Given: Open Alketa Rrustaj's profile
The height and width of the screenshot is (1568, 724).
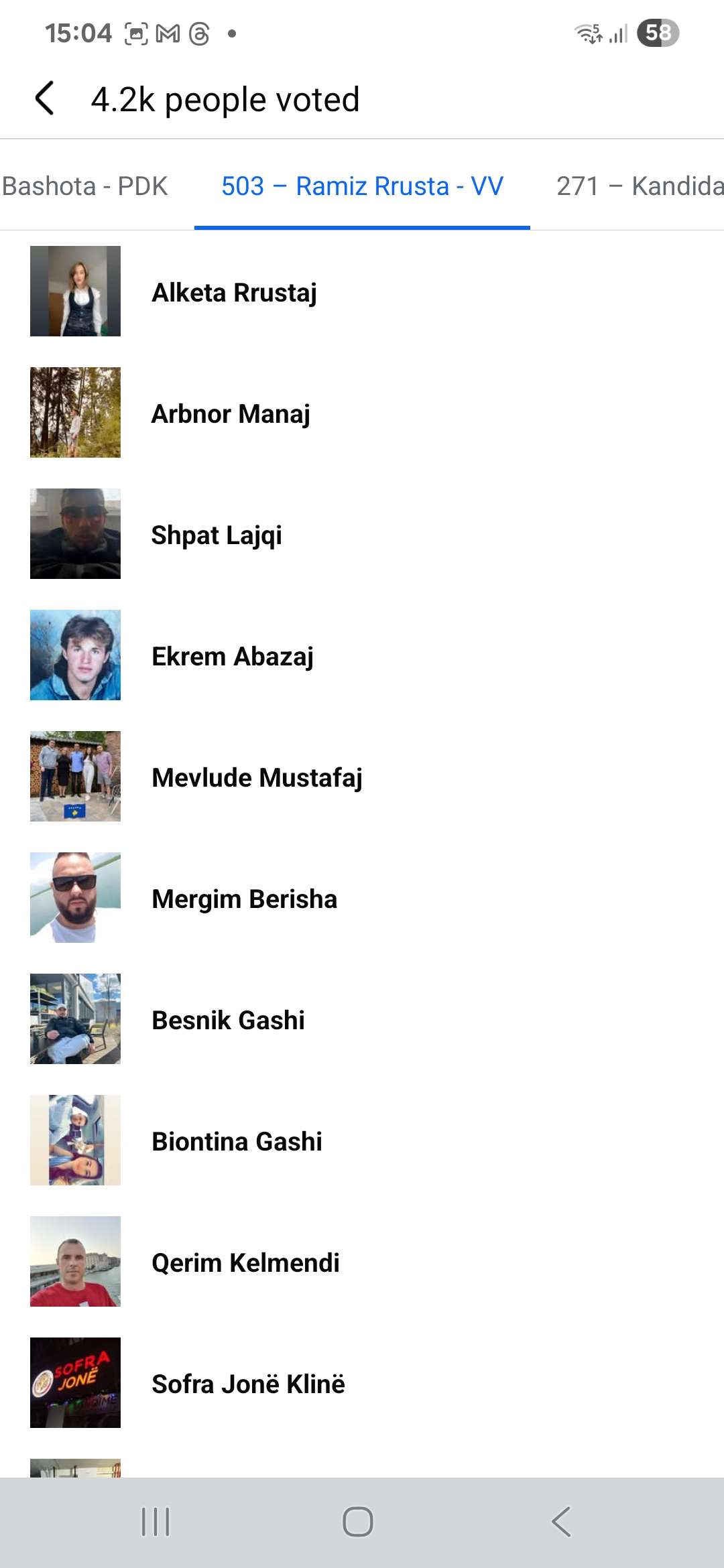Looking at the screenshot, I should point(362,291).
